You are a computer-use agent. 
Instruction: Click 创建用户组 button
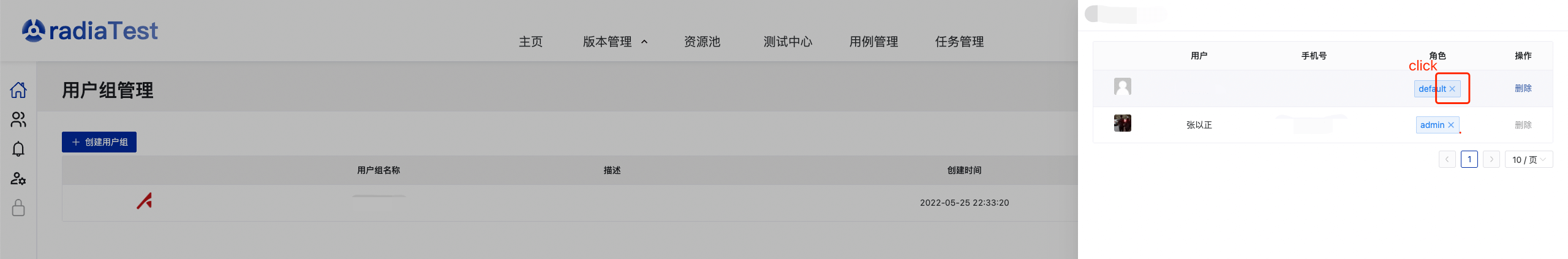point(99,142)
